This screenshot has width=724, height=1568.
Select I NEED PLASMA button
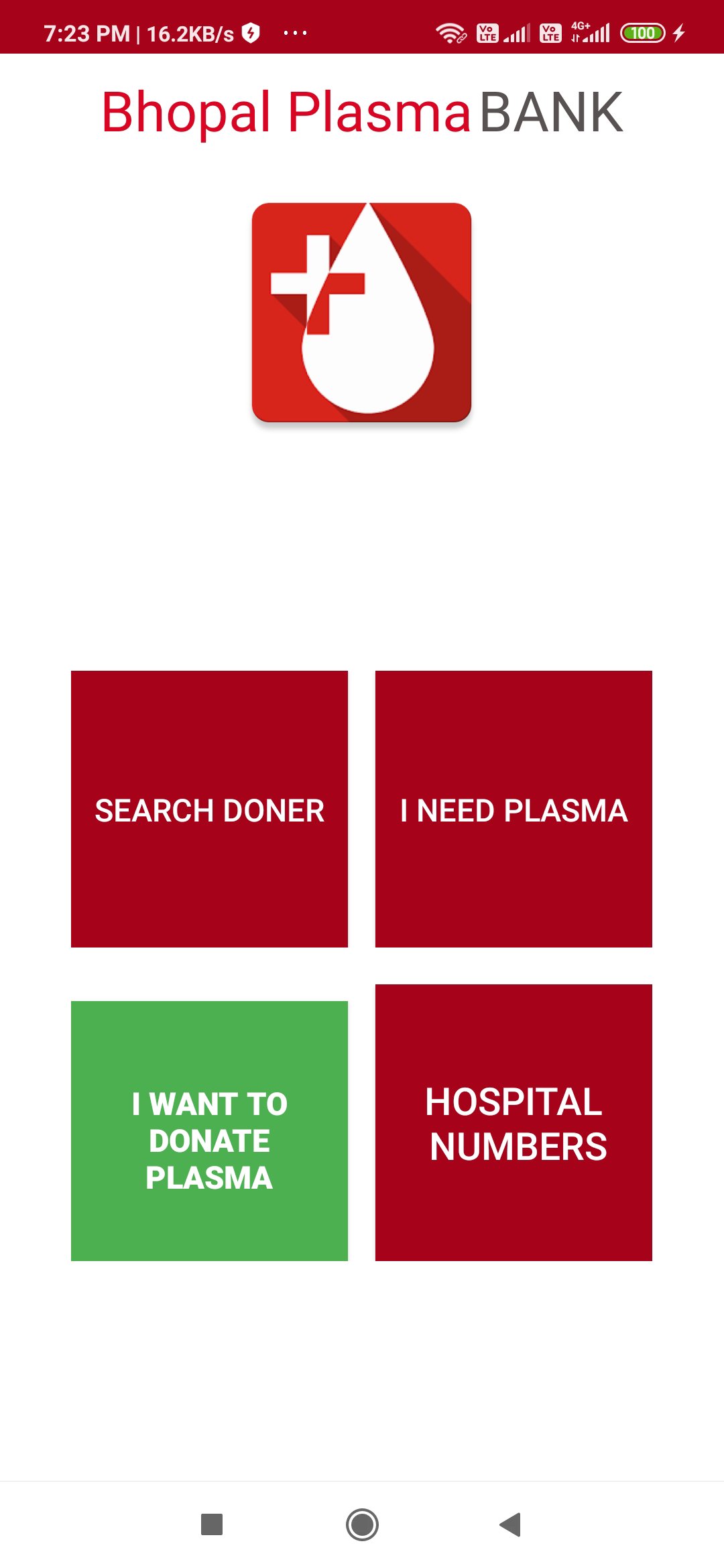[x=514, y=809]
